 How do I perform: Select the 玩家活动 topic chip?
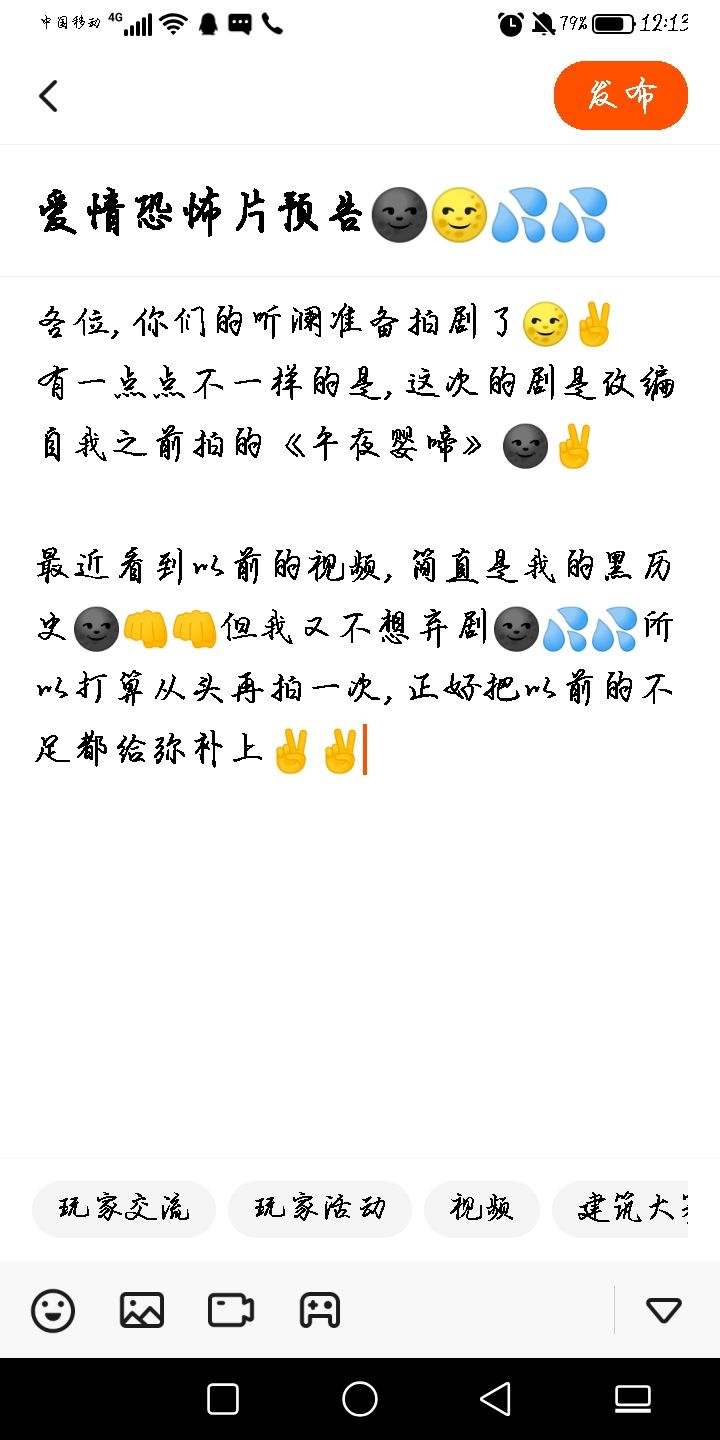click(x=320, y=1209)
